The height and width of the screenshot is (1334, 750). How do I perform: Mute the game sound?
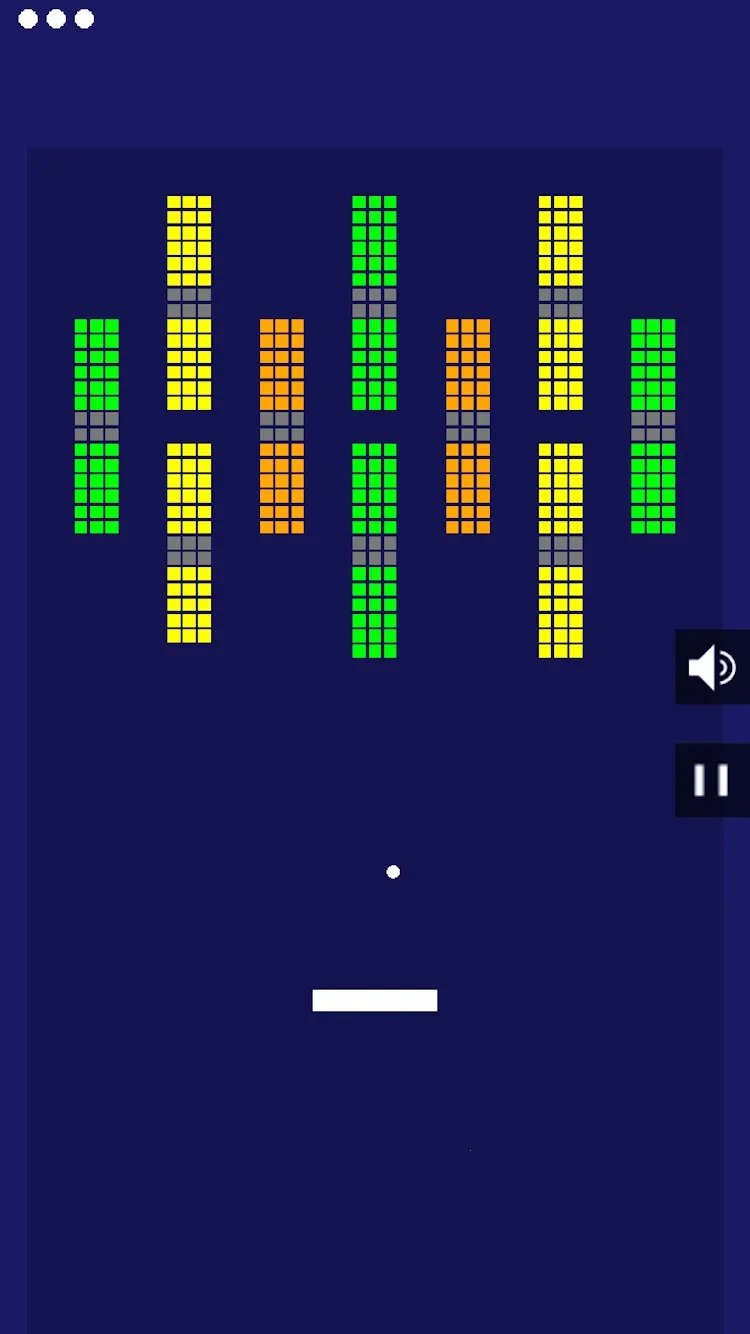712,667
